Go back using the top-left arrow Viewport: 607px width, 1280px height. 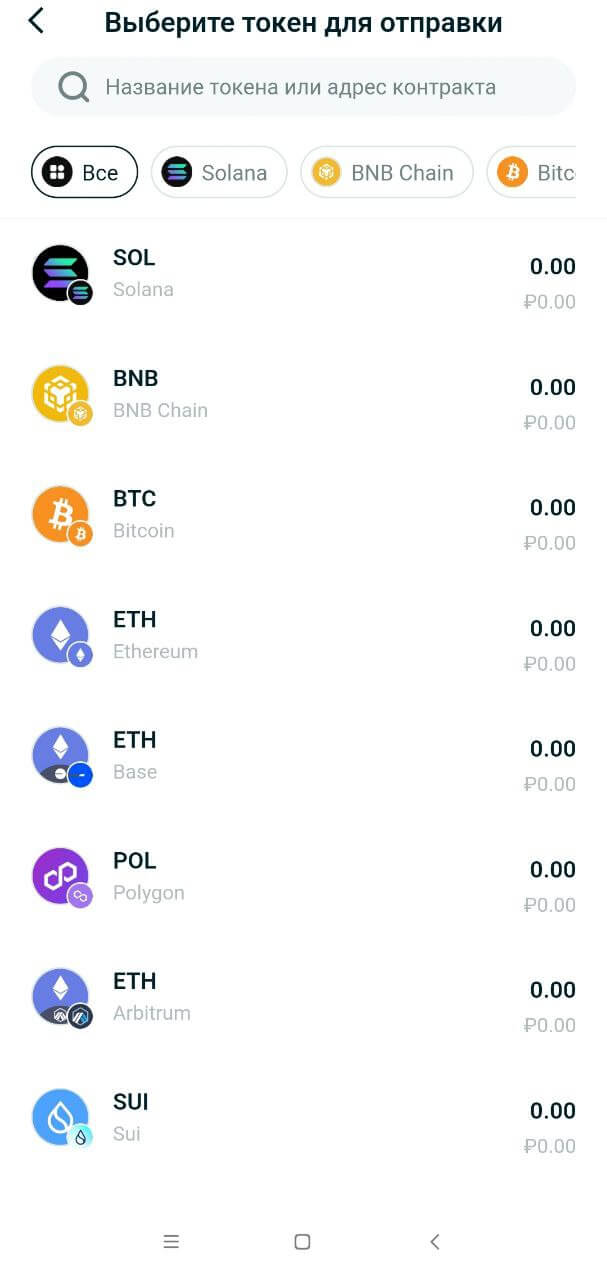[x=36, y=21]
